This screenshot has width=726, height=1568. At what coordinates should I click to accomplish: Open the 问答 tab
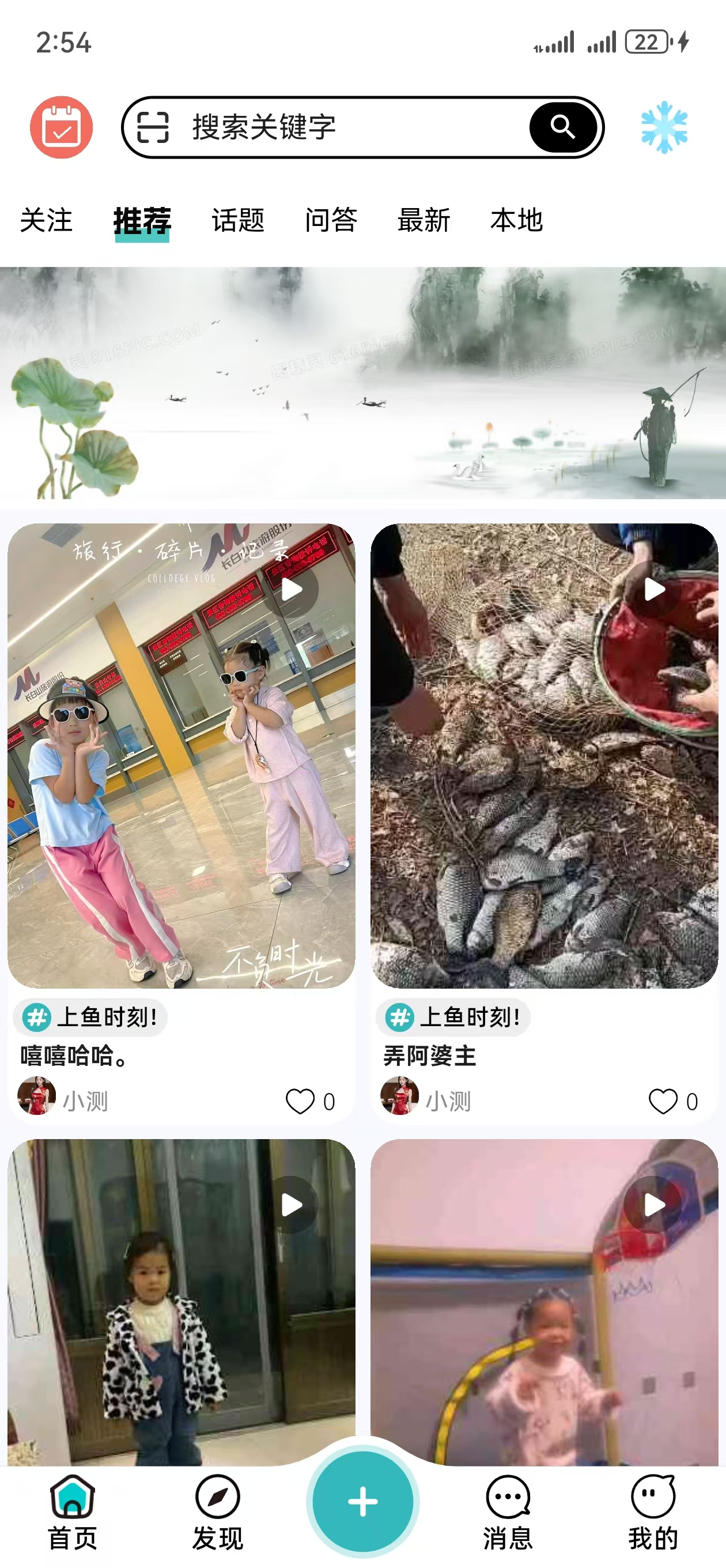coord(331,220)
